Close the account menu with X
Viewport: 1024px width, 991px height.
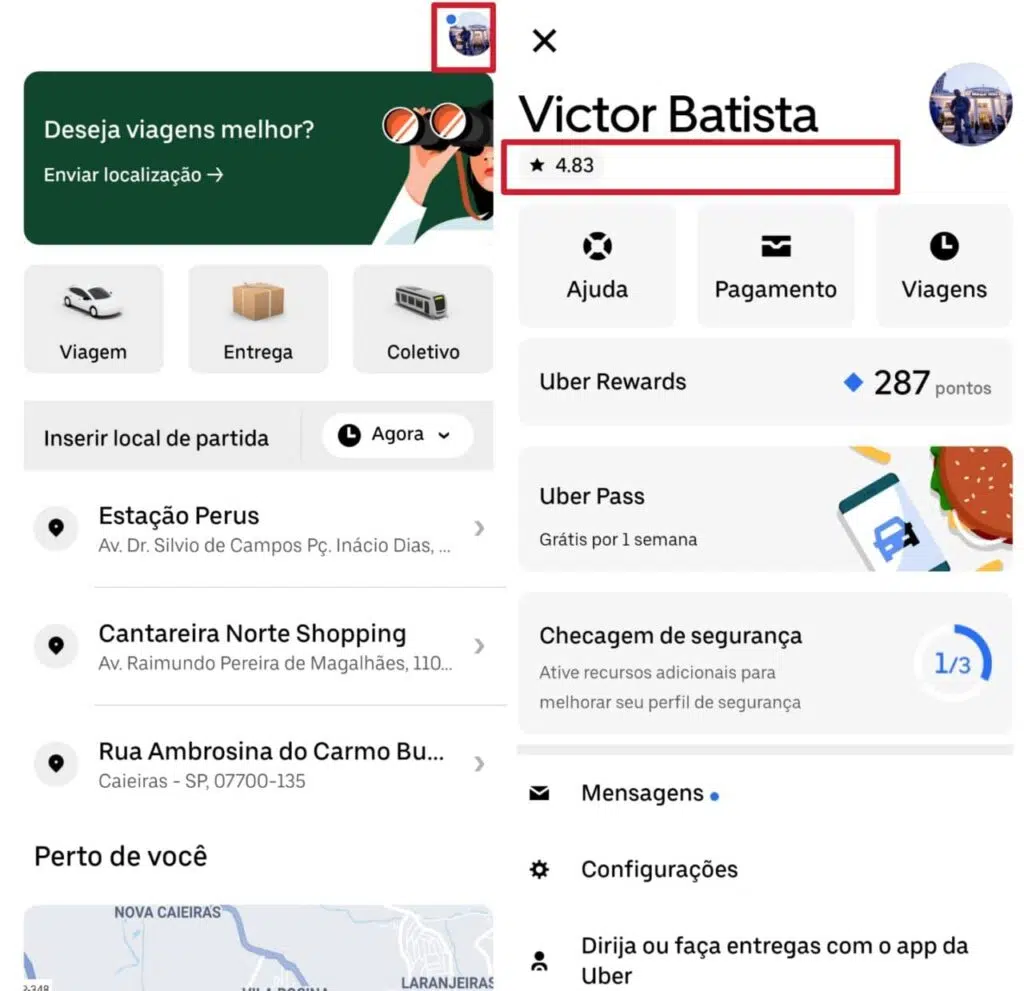click(x=544, y=41)
